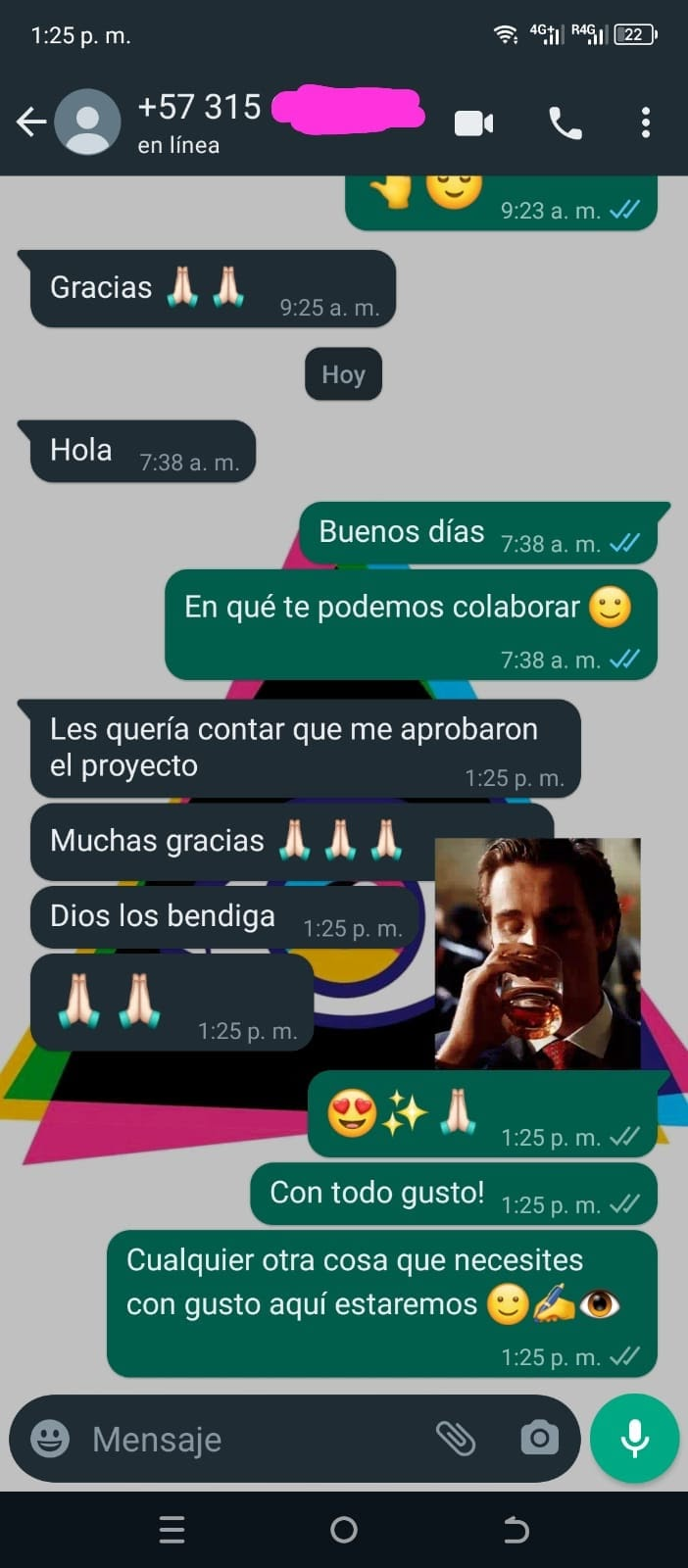Go back to the chats list
This screenshot has width=688, height=1568.
[x=30, y=122]
